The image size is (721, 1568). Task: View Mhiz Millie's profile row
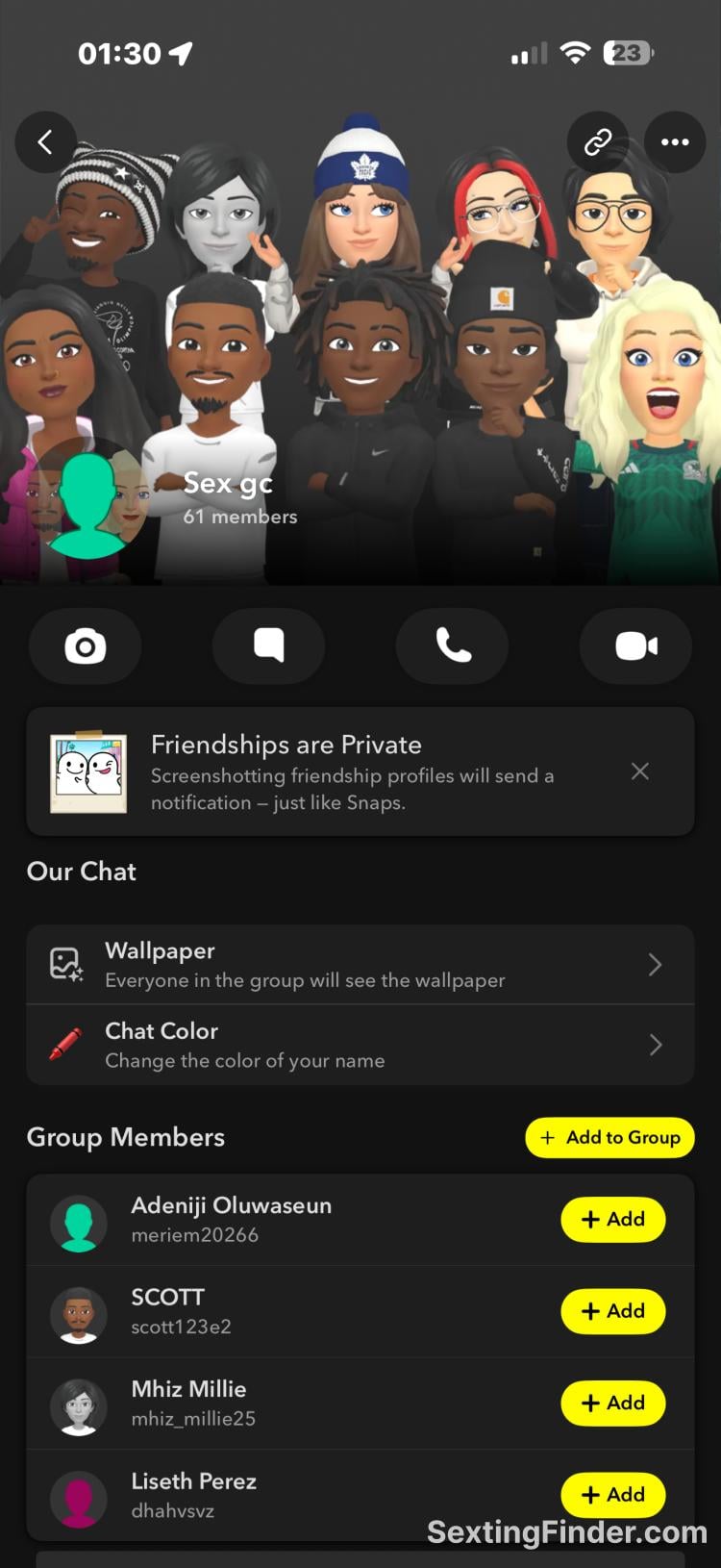288,1403
